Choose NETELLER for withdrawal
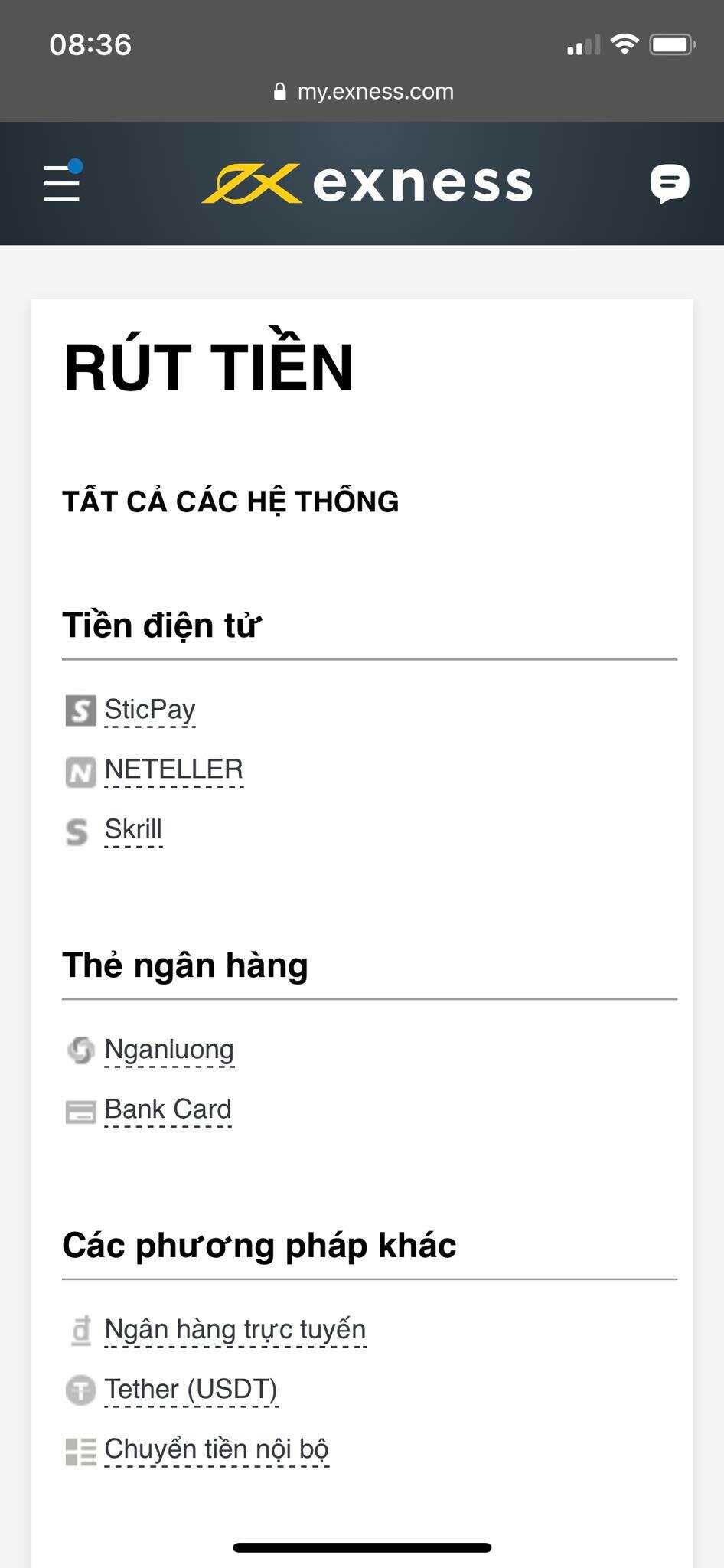Screen dimensions: 724x1568 click(x=174, y=769)
